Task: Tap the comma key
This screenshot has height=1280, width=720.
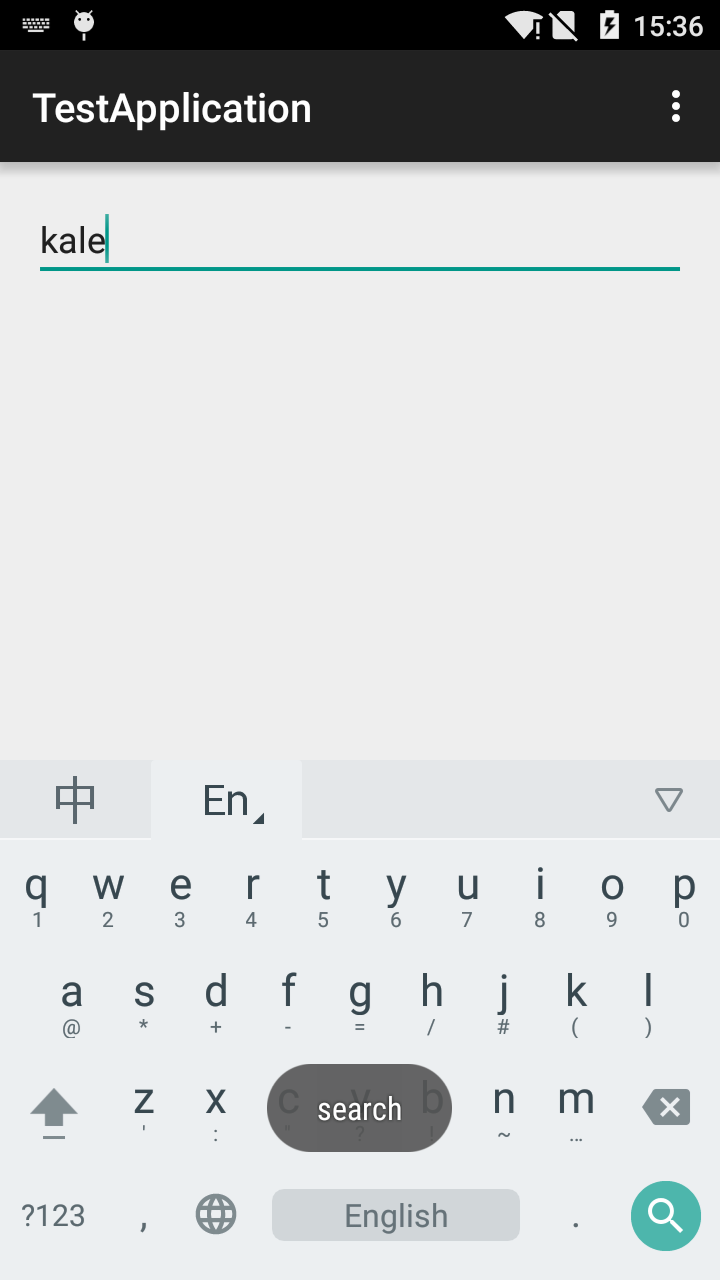Action: click(144, 1218)
